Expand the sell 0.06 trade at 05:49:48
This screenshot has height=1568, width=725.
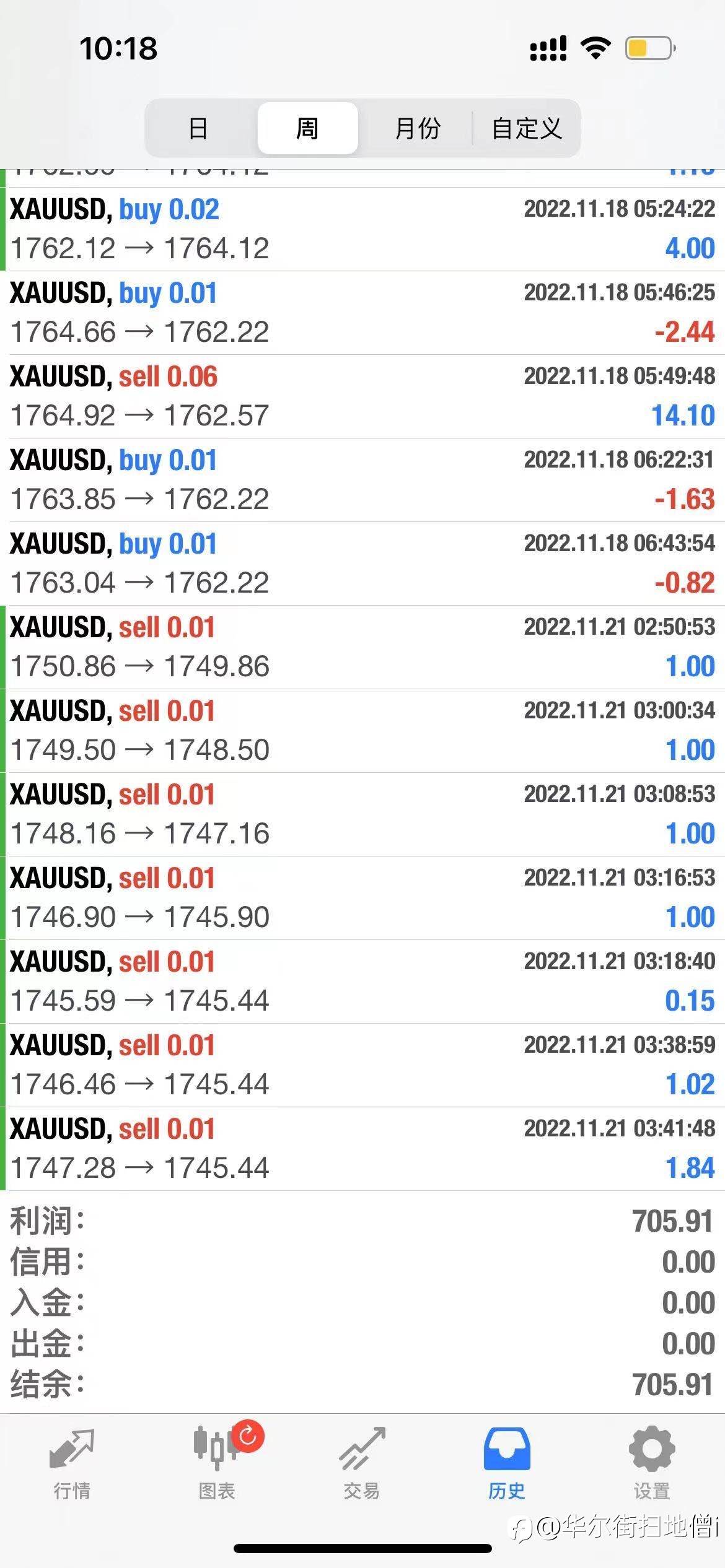click(x=362, y=396)
